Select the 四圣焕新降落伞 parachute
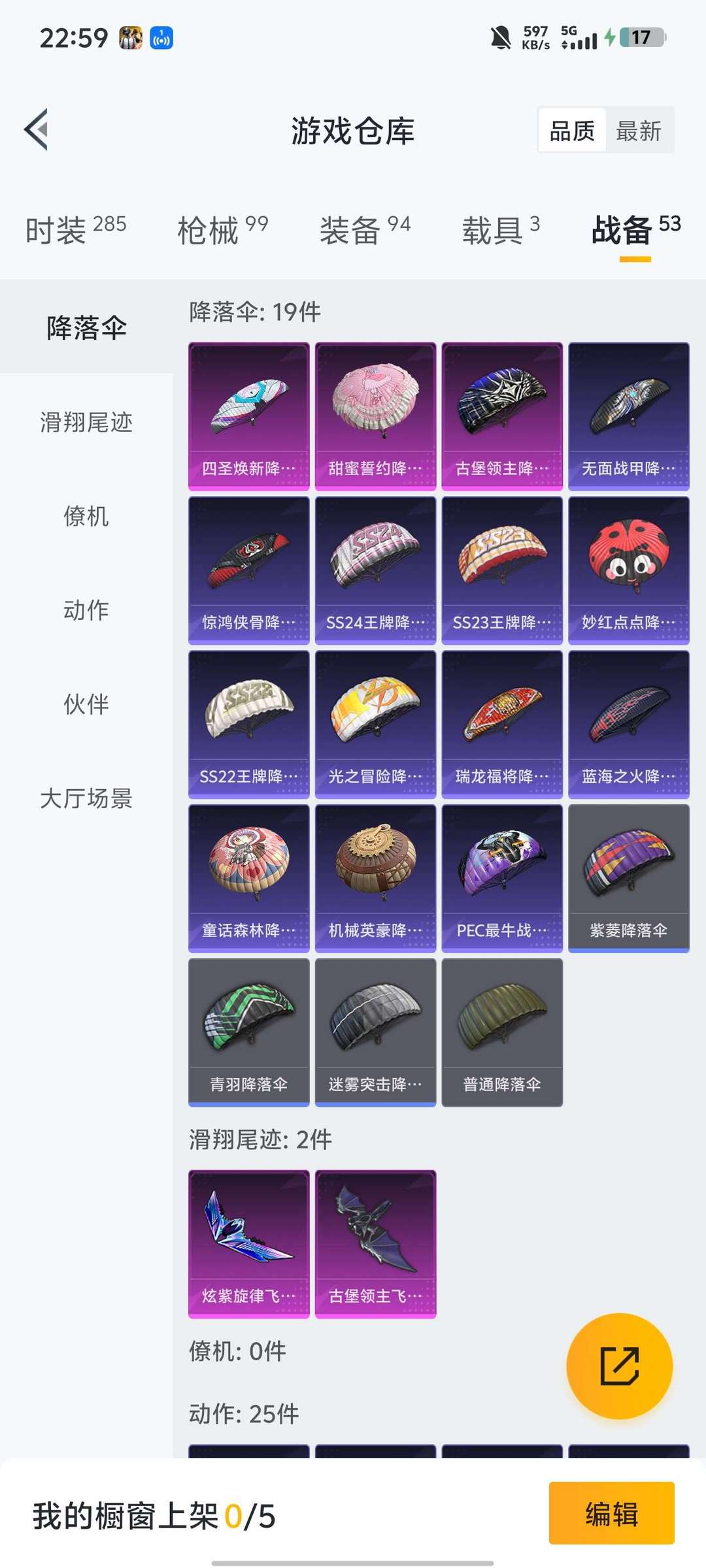This screenshot has height=1568, width=706. 248,413
